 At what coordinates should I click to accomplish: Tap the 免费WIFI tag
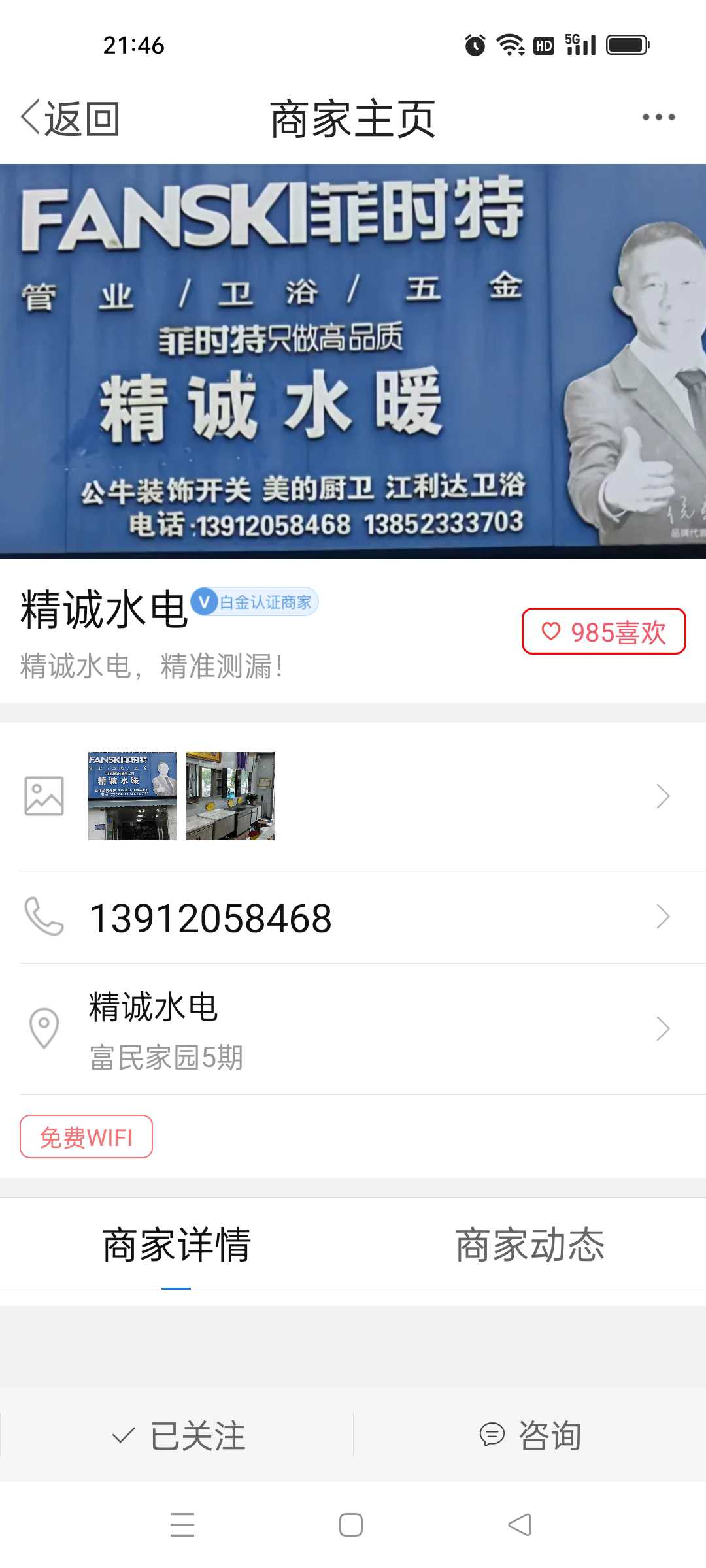tap(86, 1137)
